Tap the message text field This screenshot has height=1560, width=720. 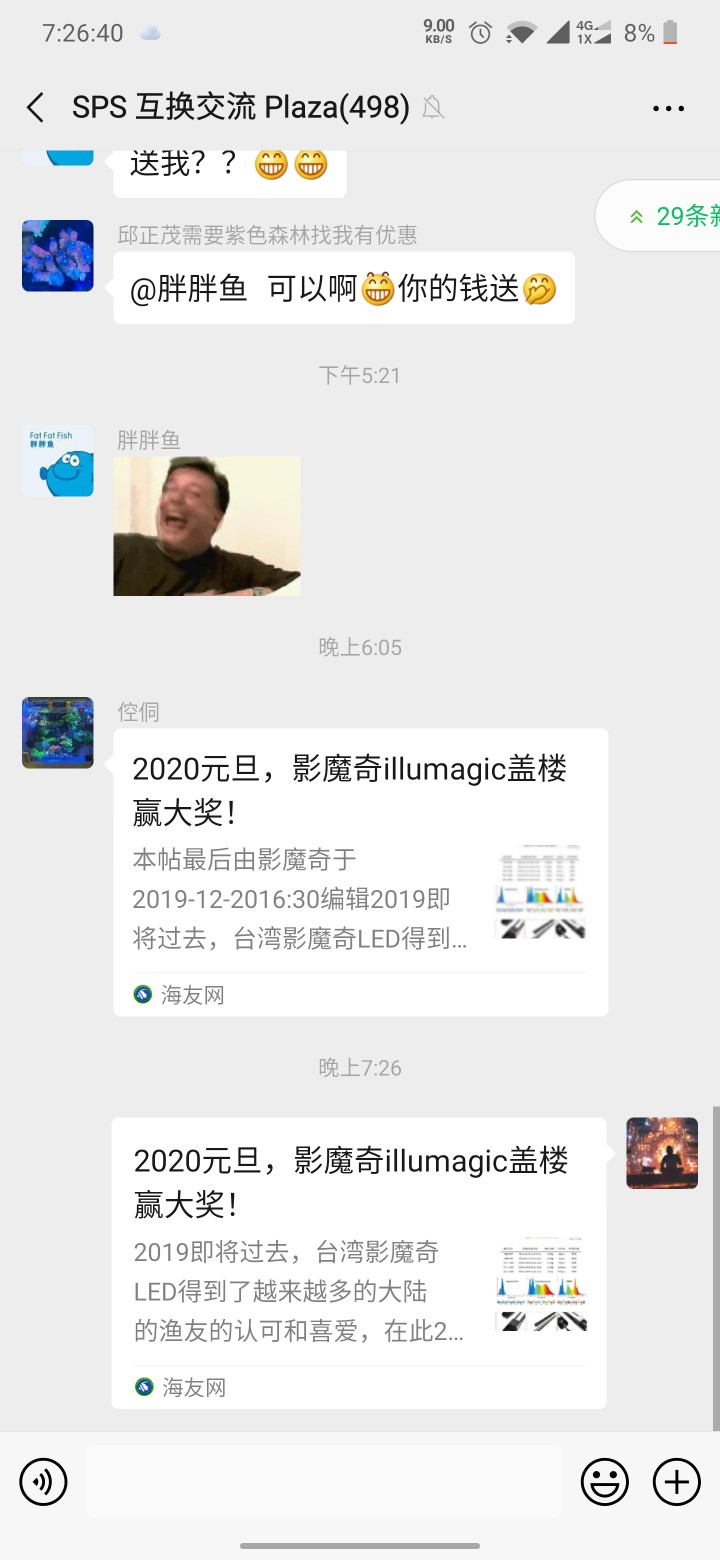pyautogui.click(x=323, y=1482)
